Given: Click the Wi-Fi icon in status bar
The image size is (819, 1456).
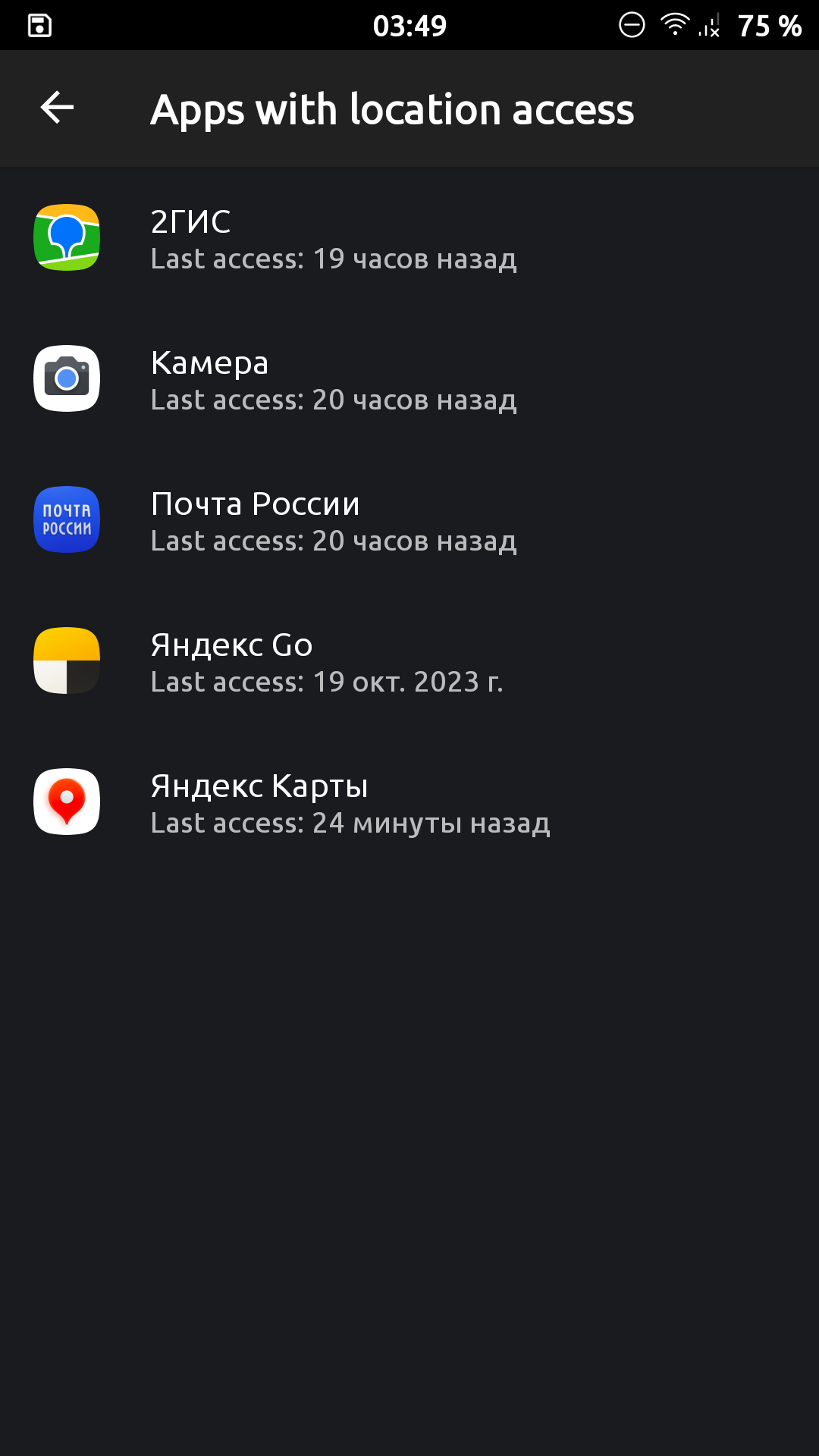Looking at the screenshot, I should [673, 25].
